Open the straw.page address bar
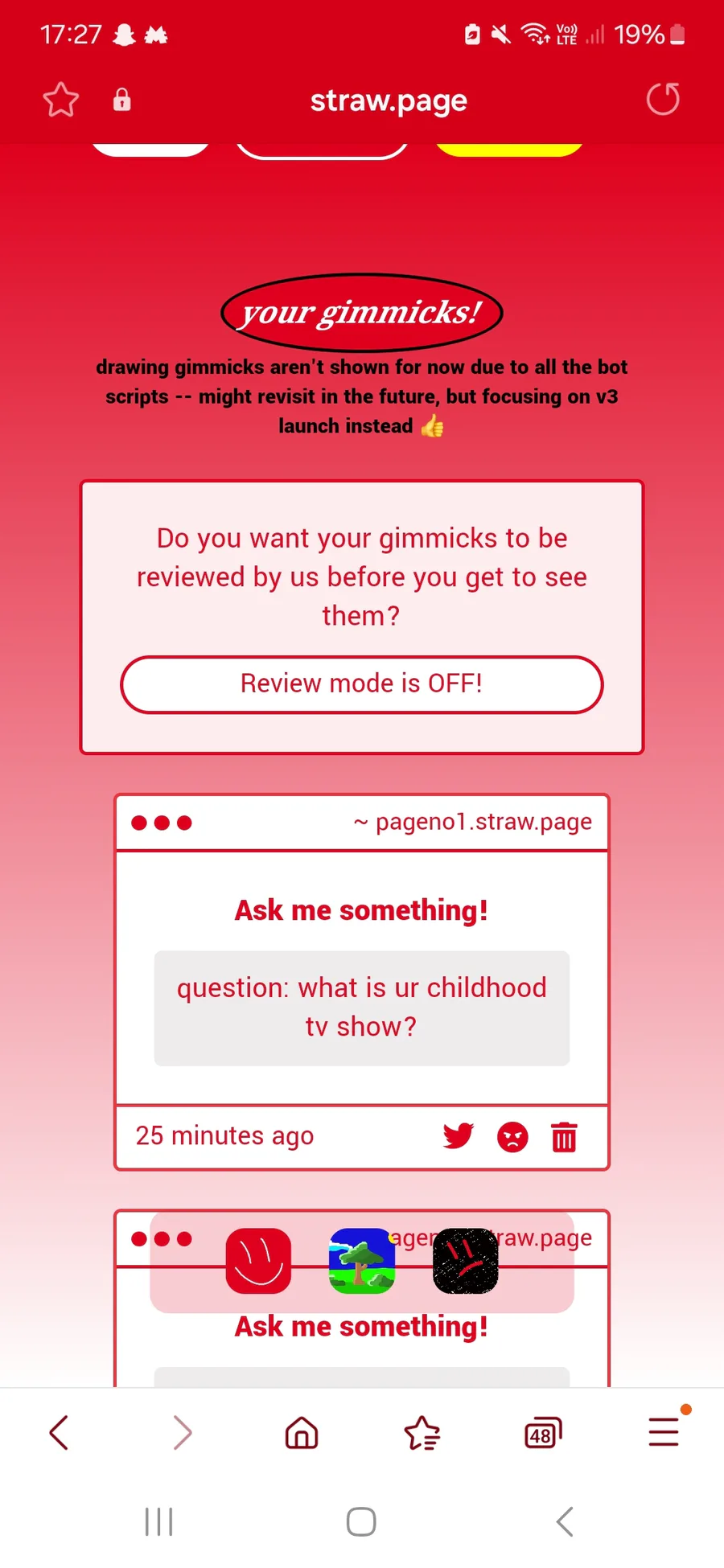 [x=389, y=101]
